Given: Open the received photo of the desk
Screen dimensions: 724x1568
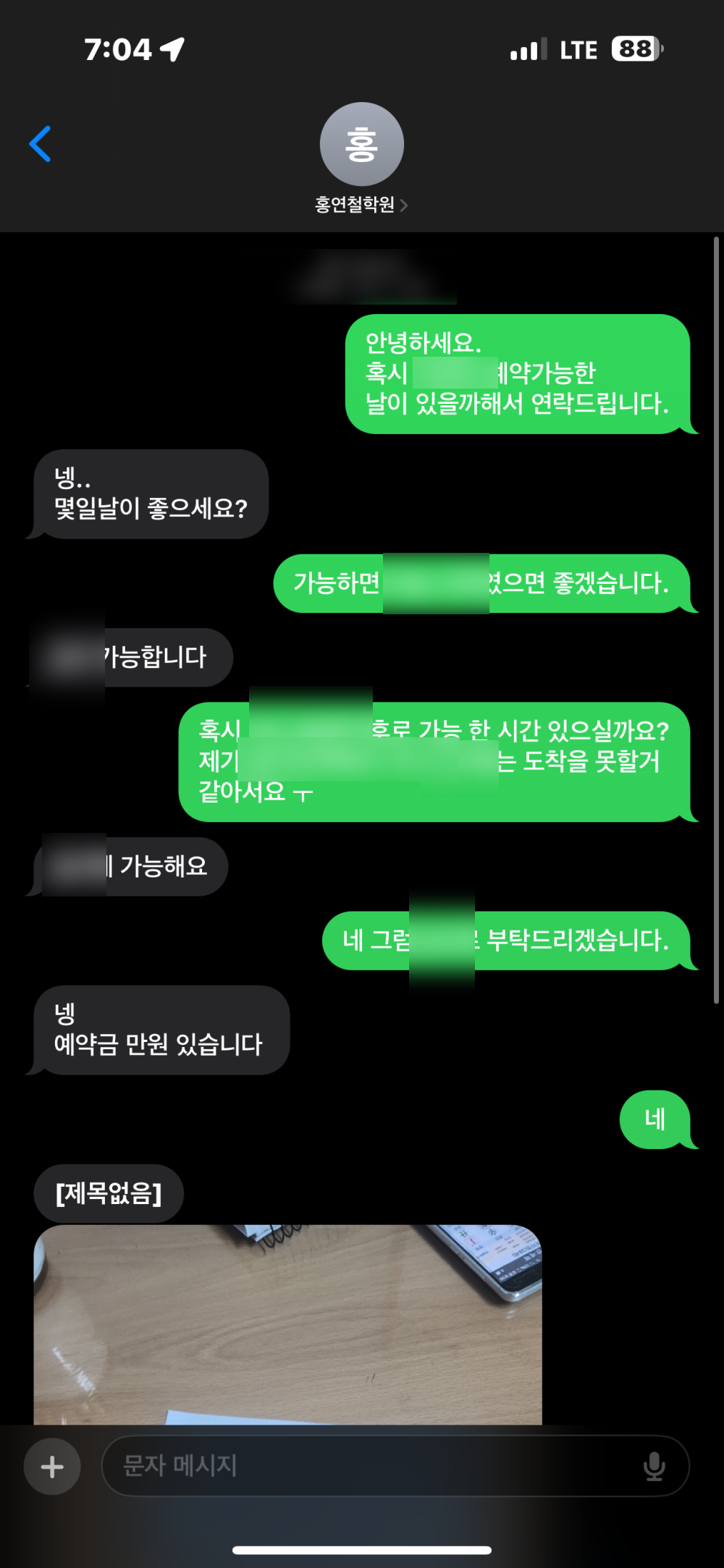Looking at the screenshot, I should click(287, 1324).
